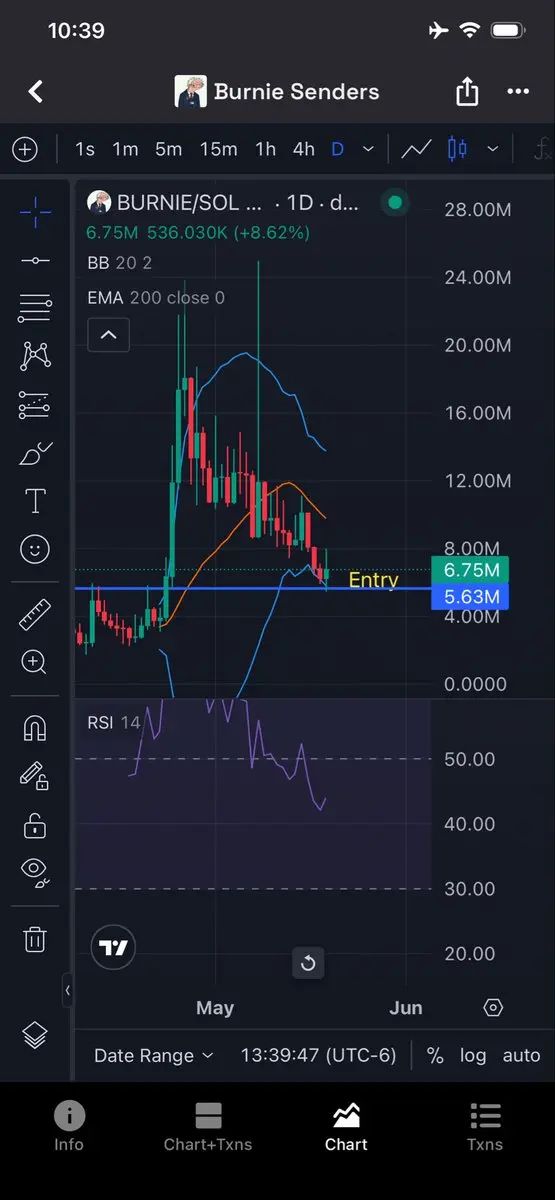
Task: Select the text tool in drawing sidebar
Action: 35,500
